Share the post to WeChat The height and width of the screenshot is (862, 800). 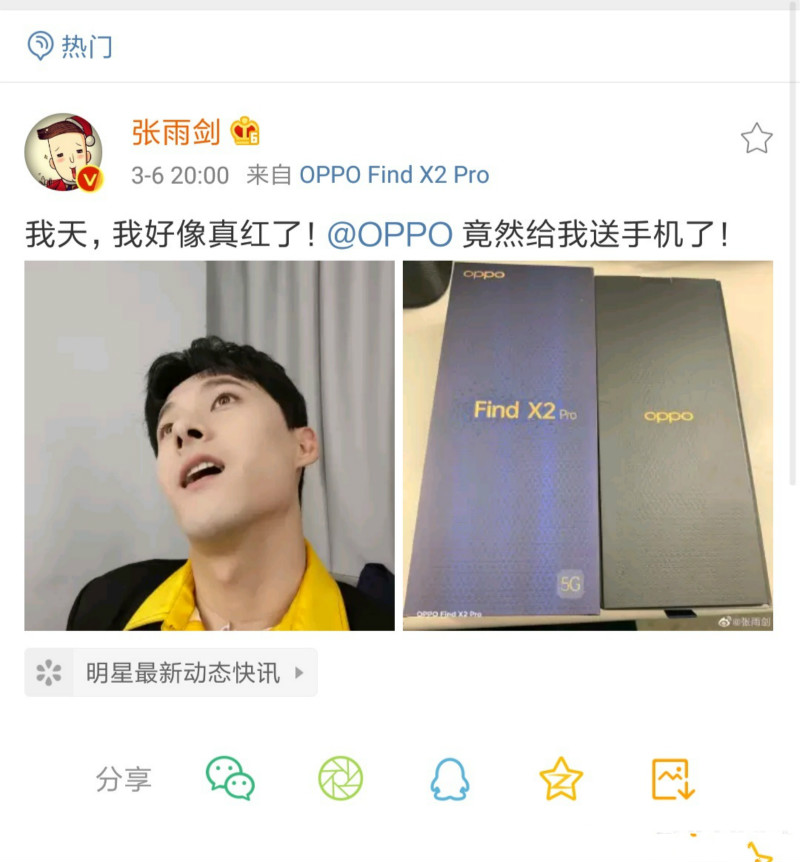pyautogui.click(x=230, y=778)
